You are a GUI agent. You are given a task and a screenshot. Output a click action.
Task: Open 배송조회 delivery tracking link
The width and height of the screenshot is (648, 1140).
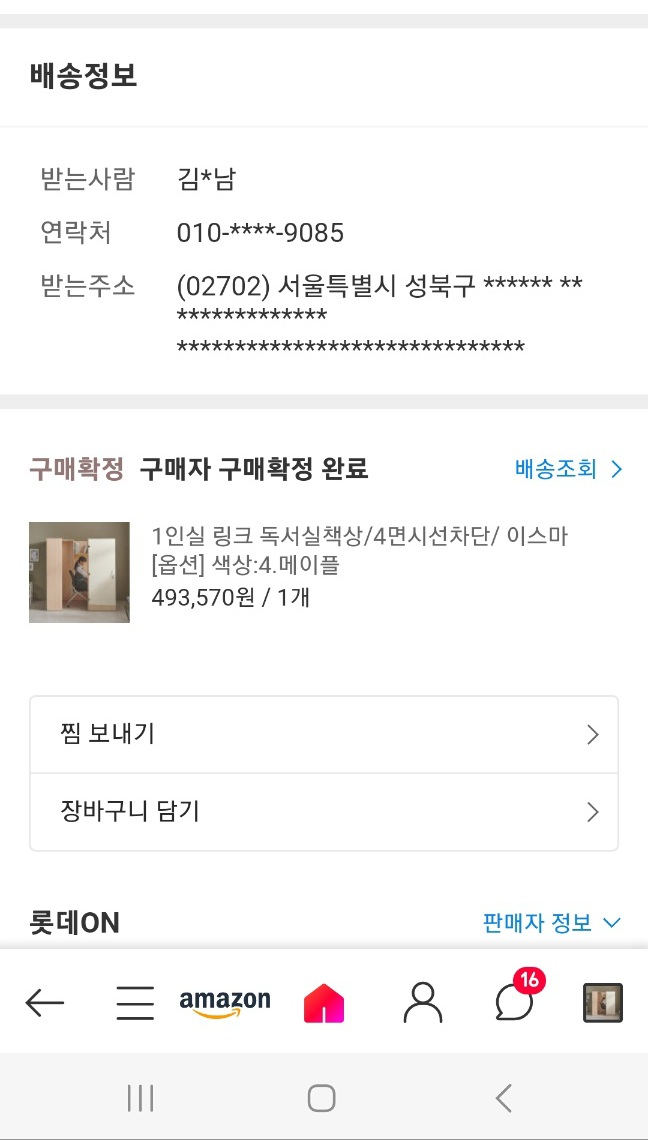click(568, 469)
